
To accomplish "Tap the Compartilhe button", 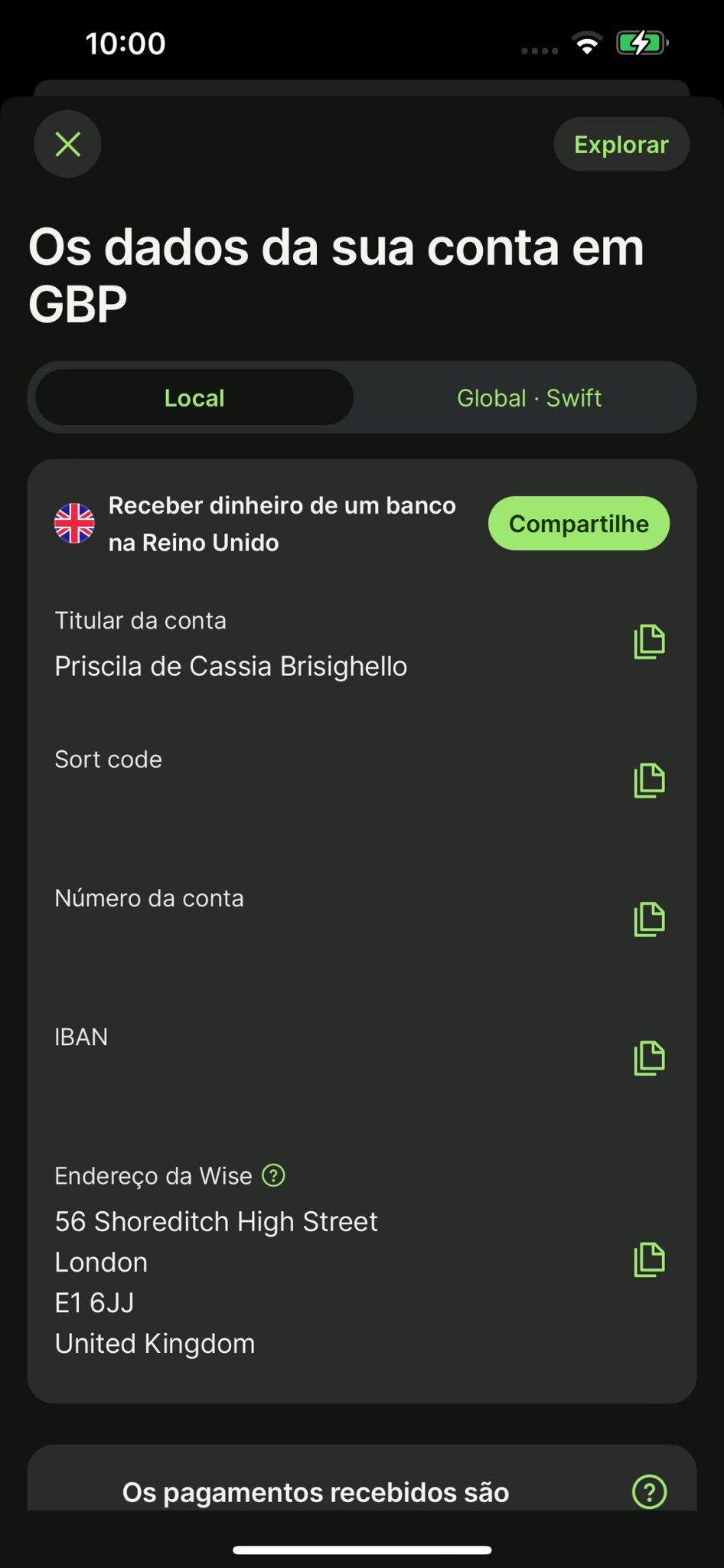I will coord(579,523).
